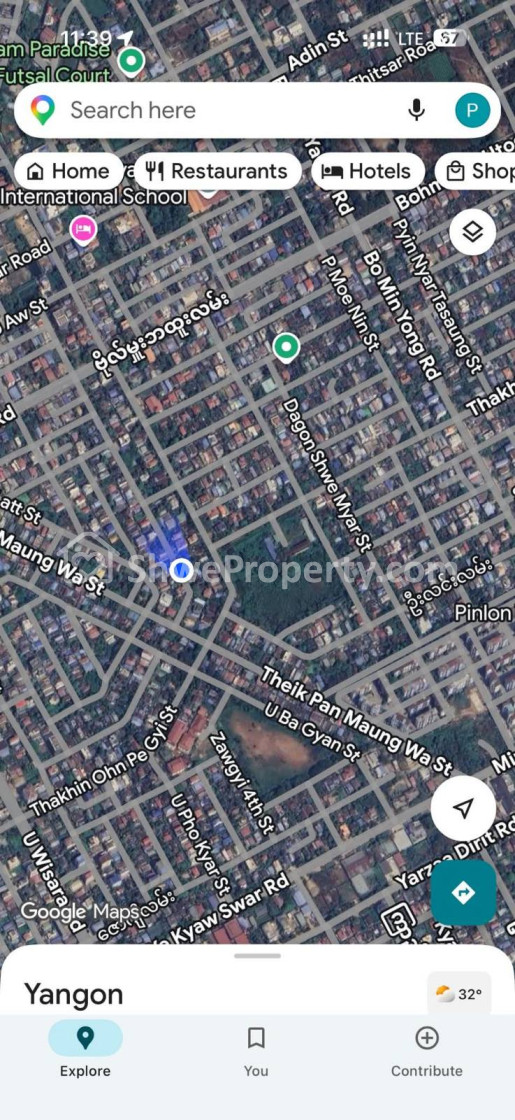Center map on my location

464,808
